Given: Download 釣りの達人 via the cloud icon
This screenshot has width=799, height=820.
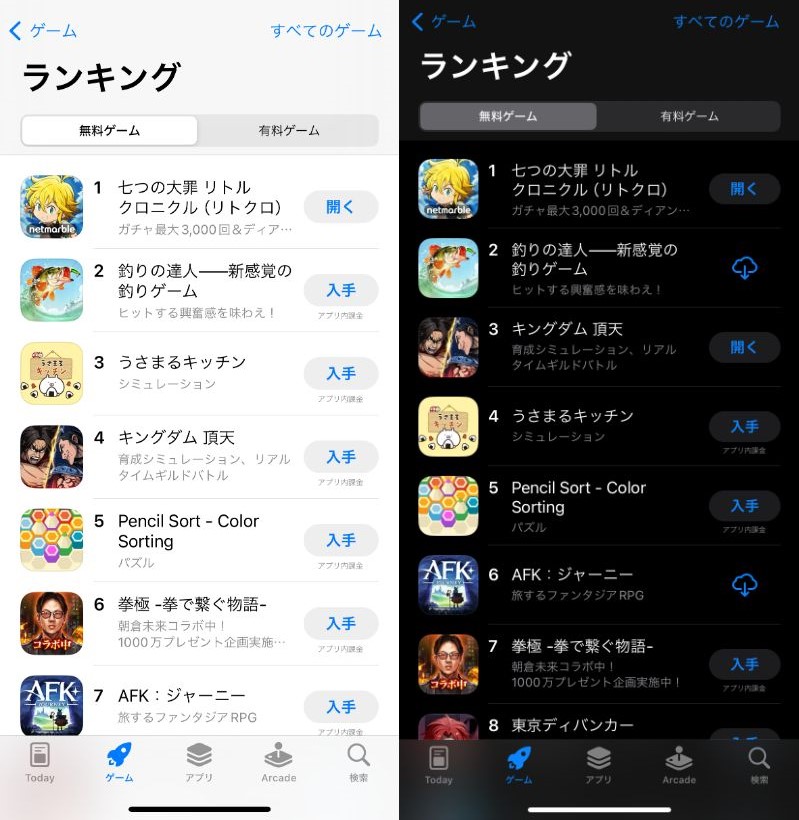Looking at the screenshot, I should 744,268.
